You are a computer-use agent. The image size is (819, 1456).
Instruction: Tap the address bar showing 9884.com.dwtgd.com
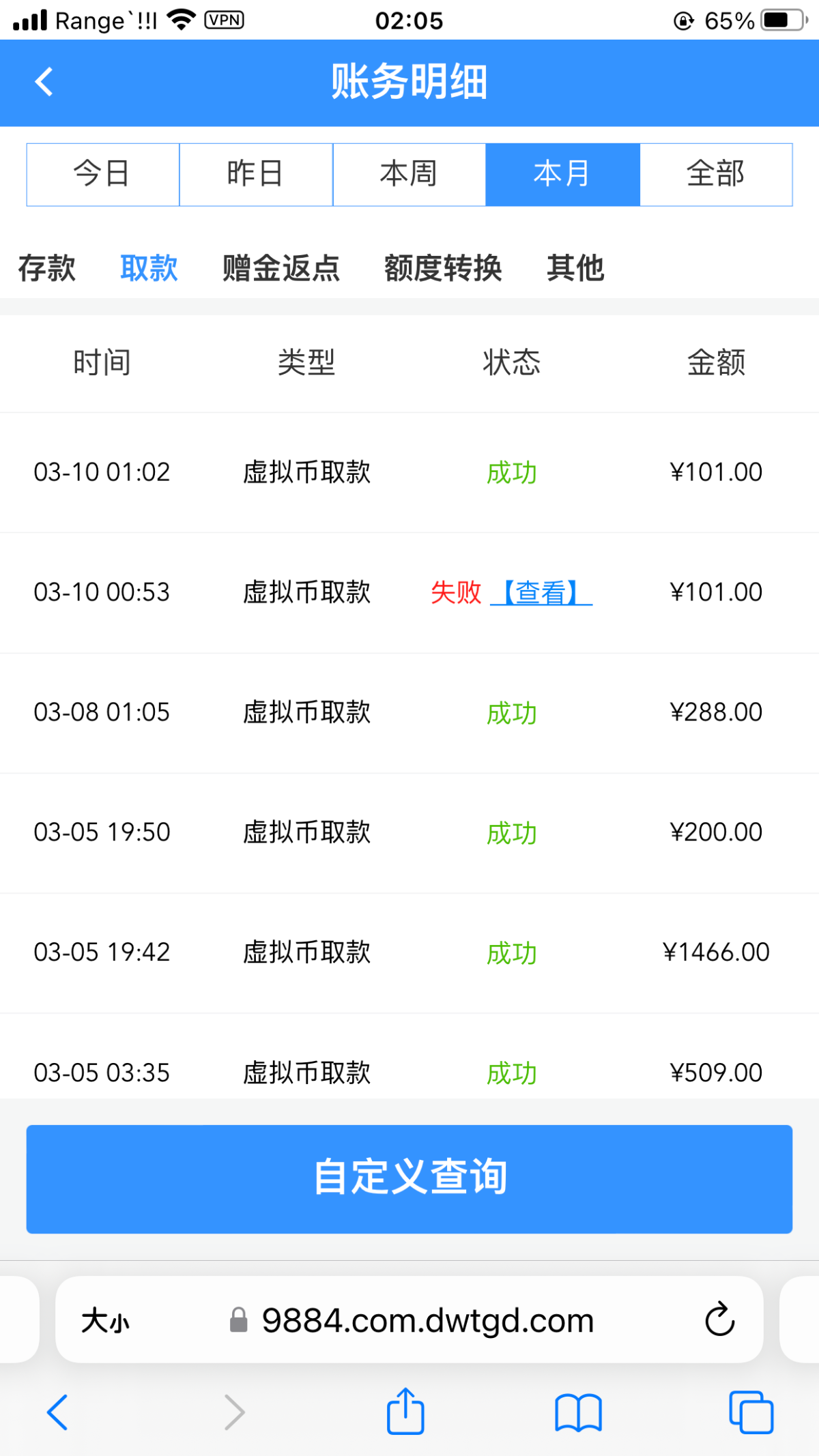pos(427,1321)
